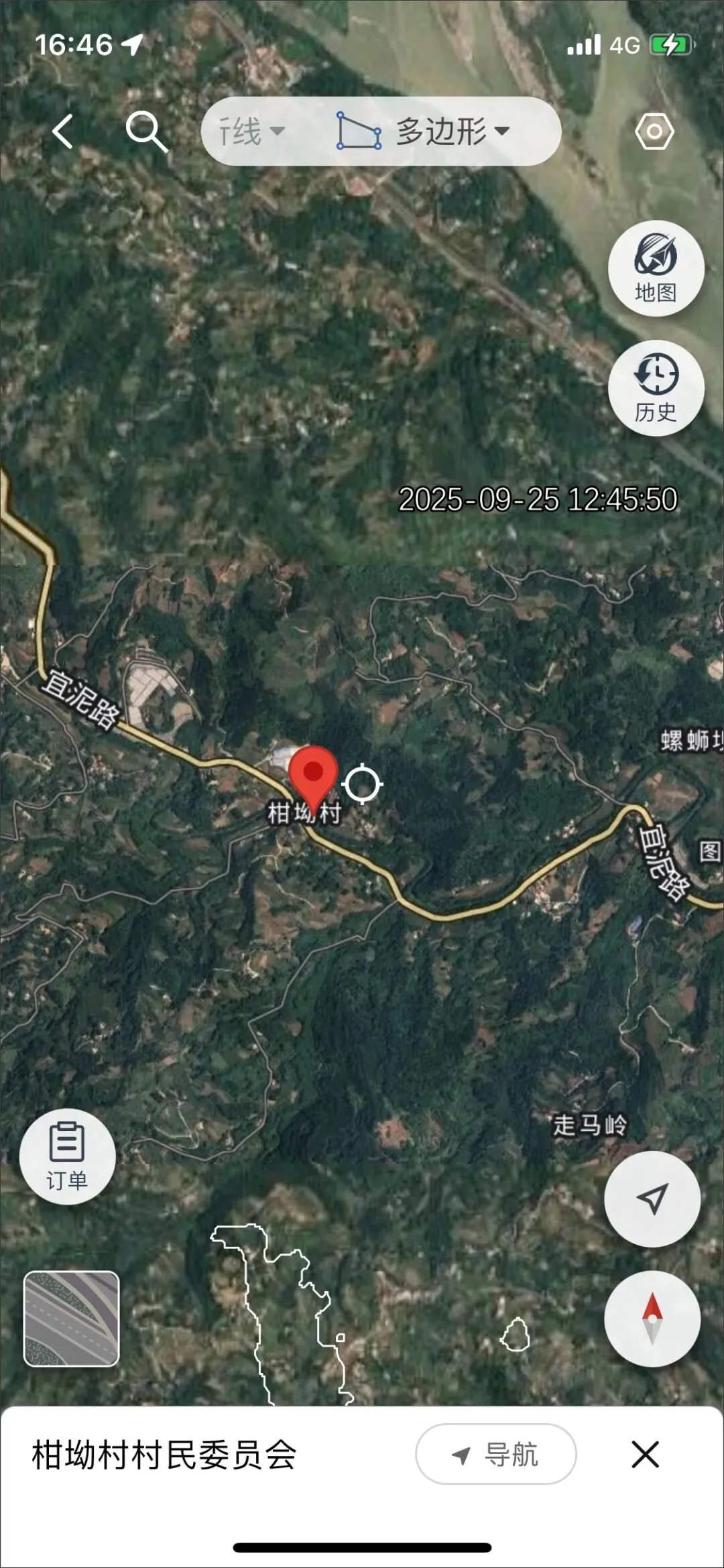This screenshot has width=724, height=1568.
Task: Go back using the top-left arrow
Action: (x=63, y=131)
